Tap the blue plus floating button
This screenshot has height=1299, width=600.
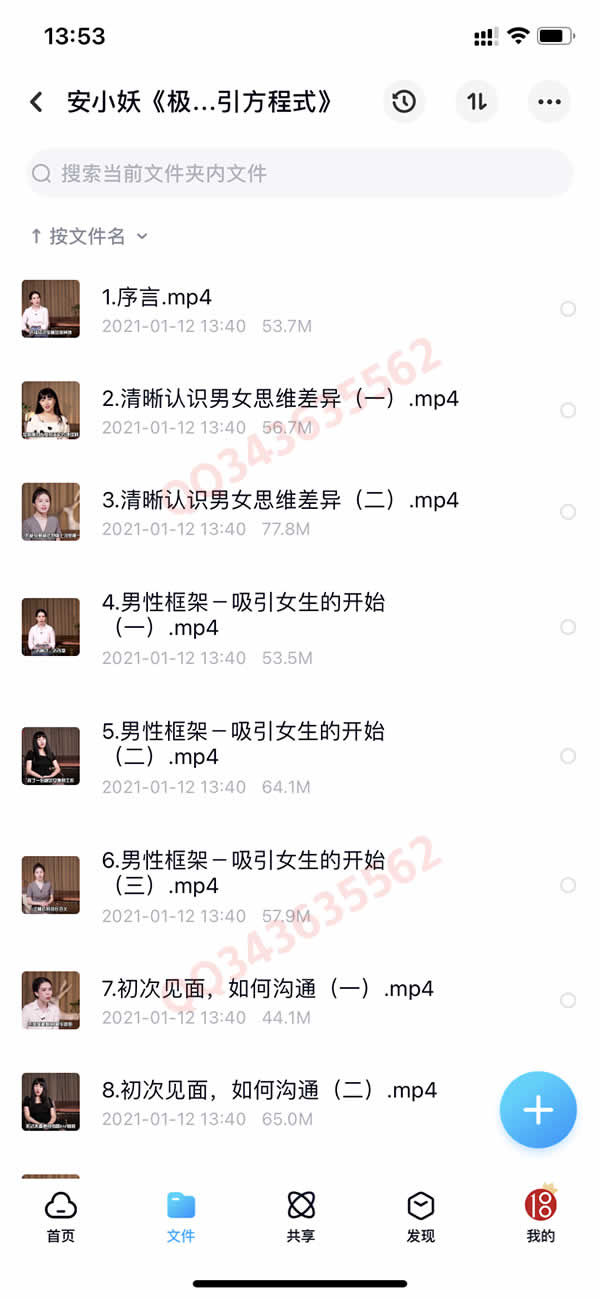pos(538,1110)
